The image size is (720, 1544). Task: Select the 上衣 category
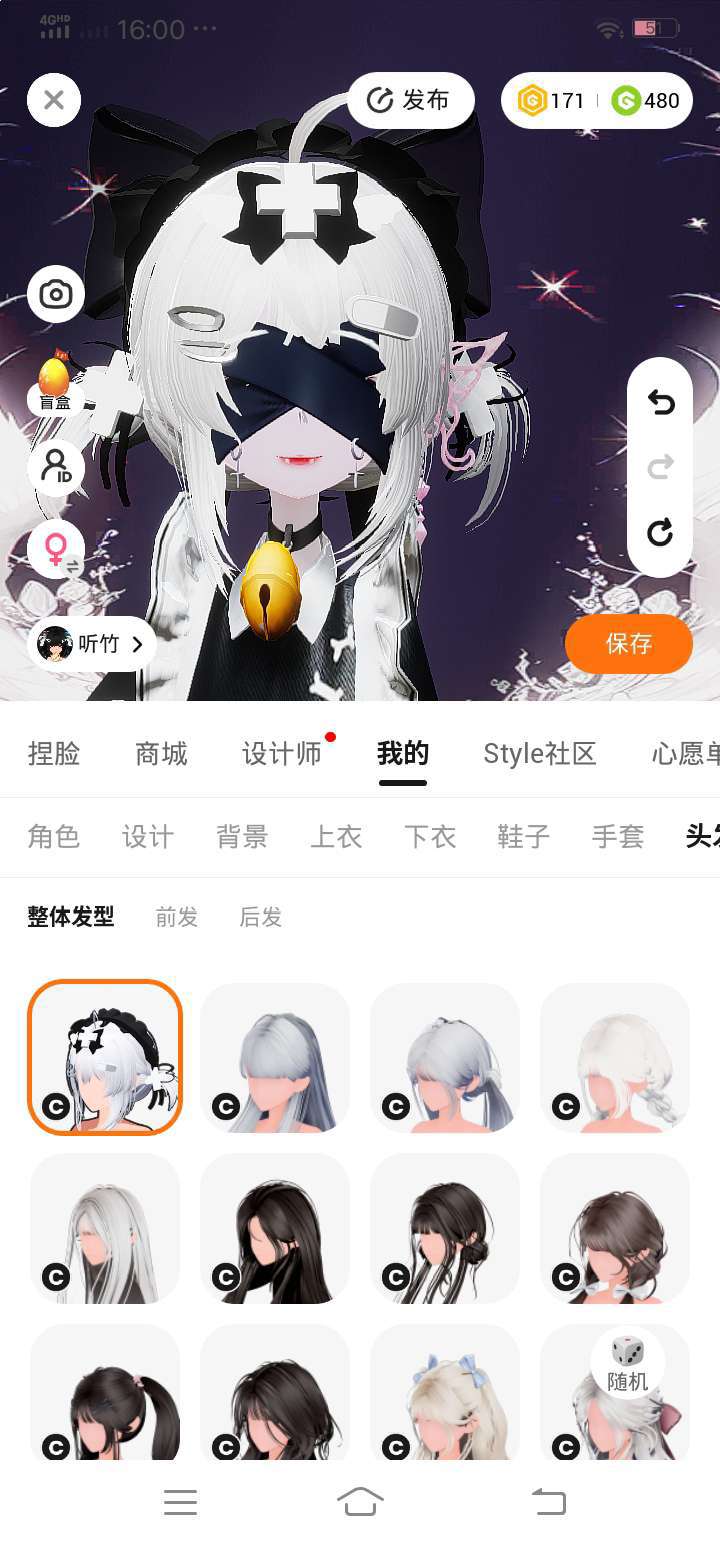336,836
